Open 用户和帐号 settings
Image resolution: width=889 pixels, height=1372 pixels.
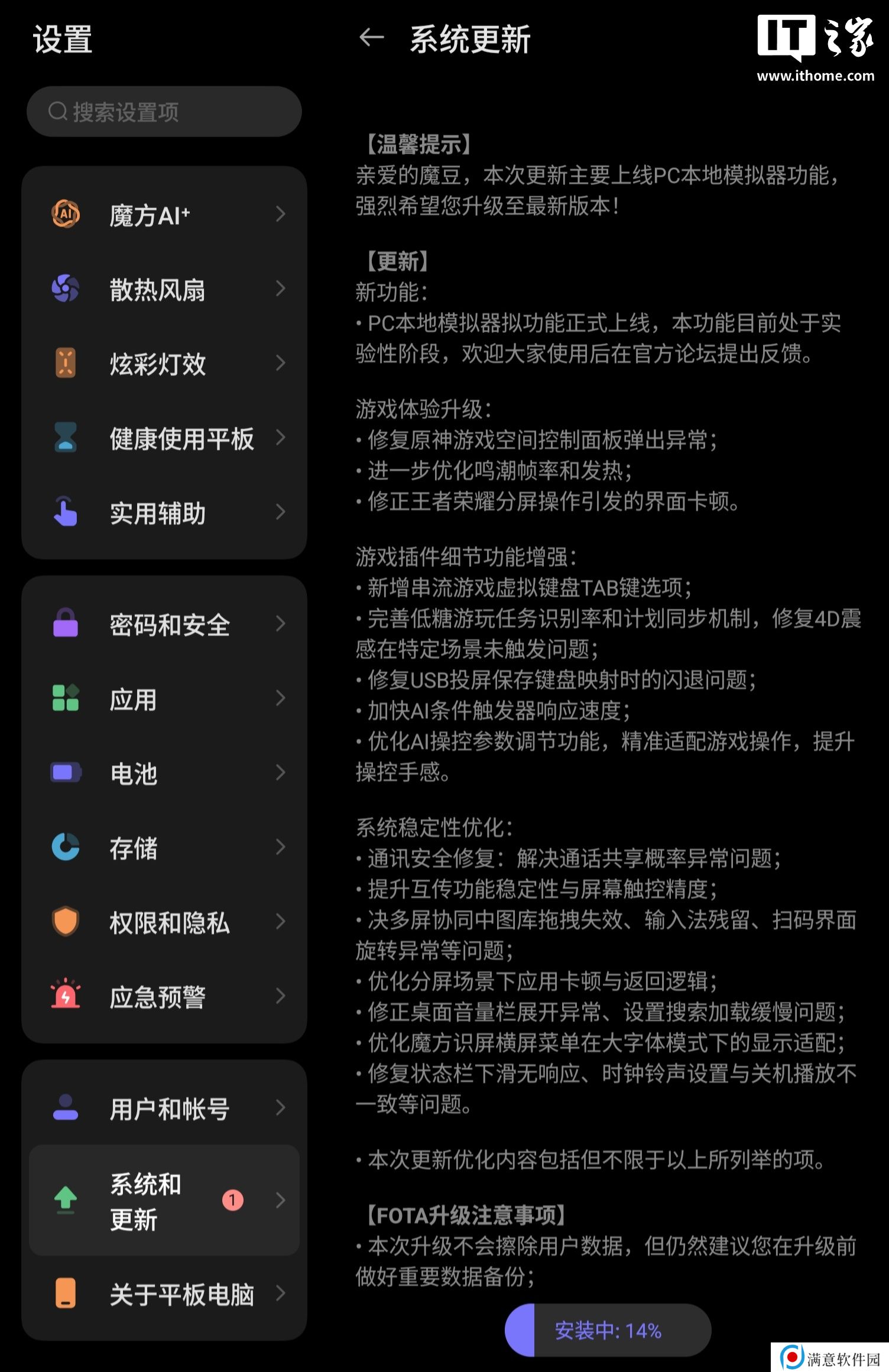pos(164,1108)
